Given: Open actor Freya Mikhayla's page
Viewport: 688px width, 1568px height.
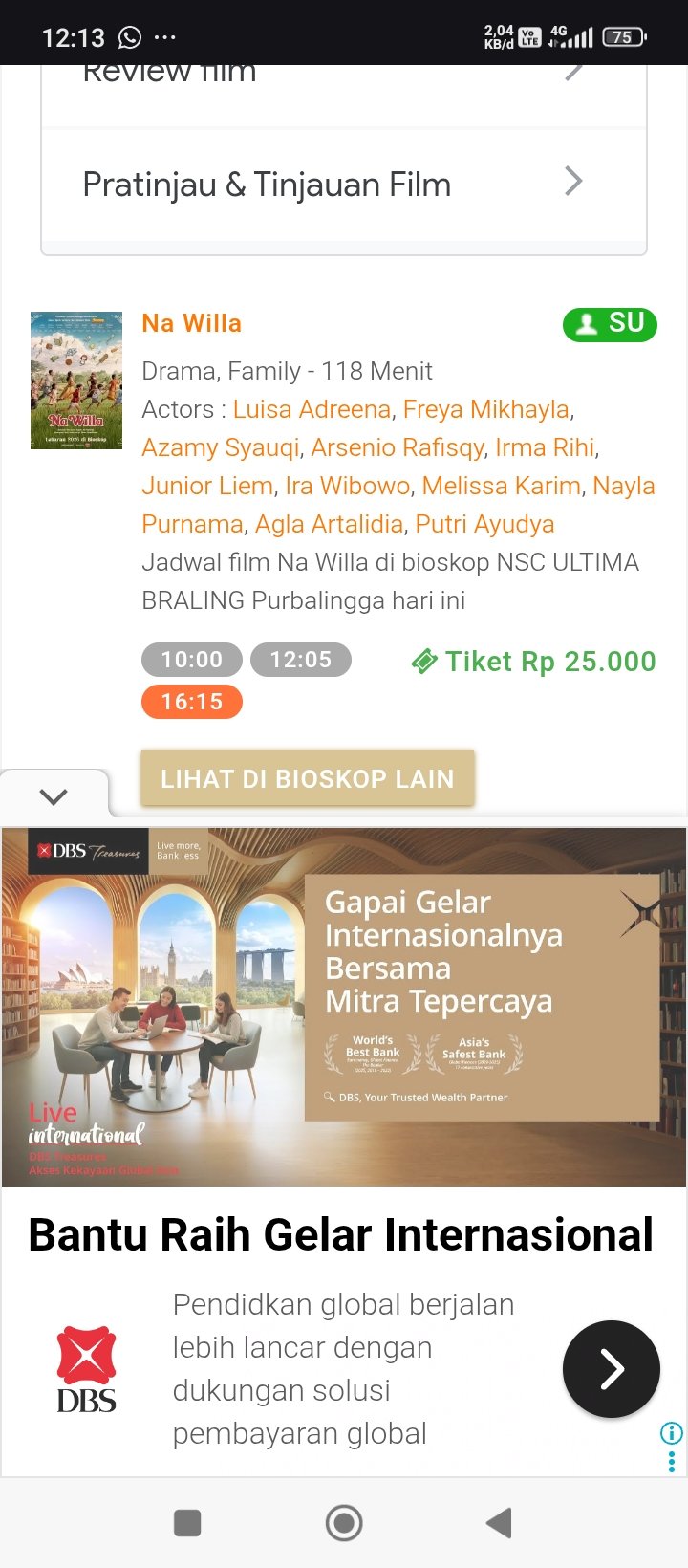Looking at the screenshot, I should [x=485, y=409].
